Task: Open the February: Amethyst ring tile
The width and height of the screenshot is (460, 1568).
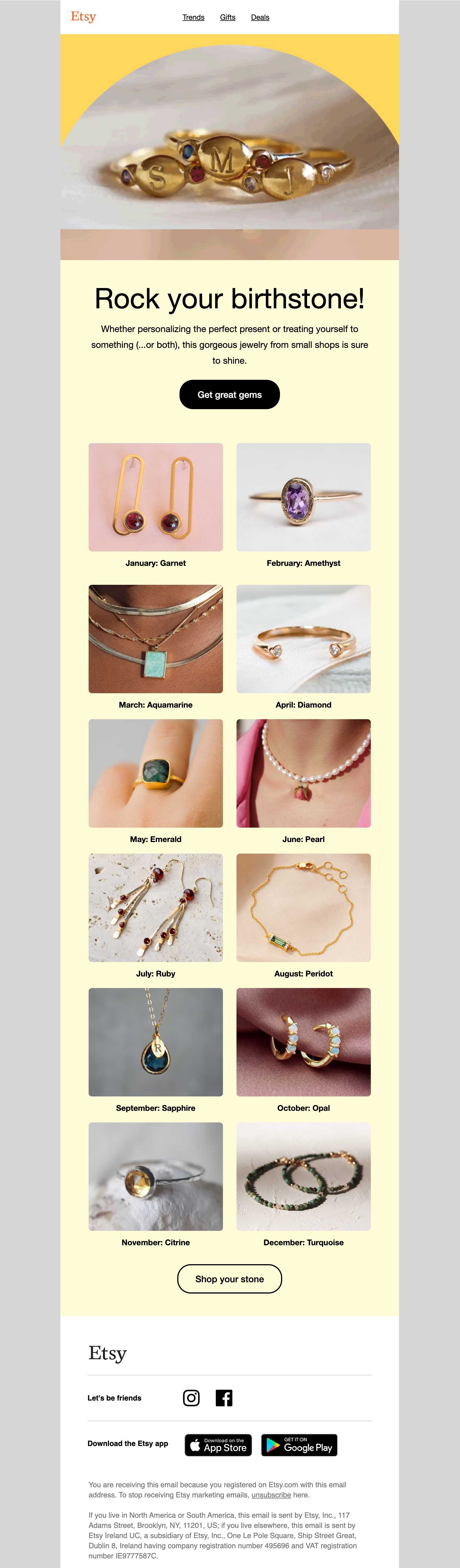Action: 303,497
